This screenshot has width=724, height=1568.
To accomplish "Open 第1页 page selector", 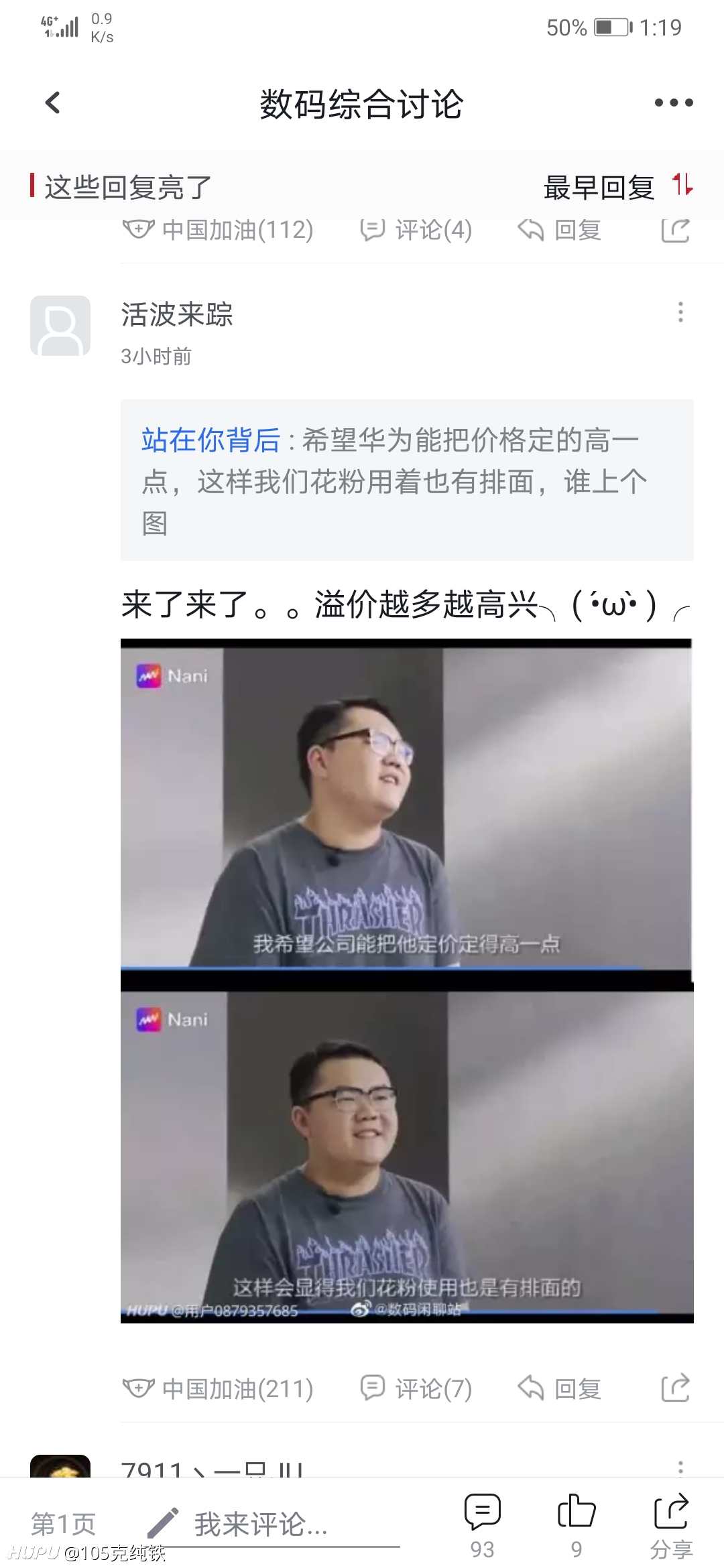I will tap(64, 1524).
